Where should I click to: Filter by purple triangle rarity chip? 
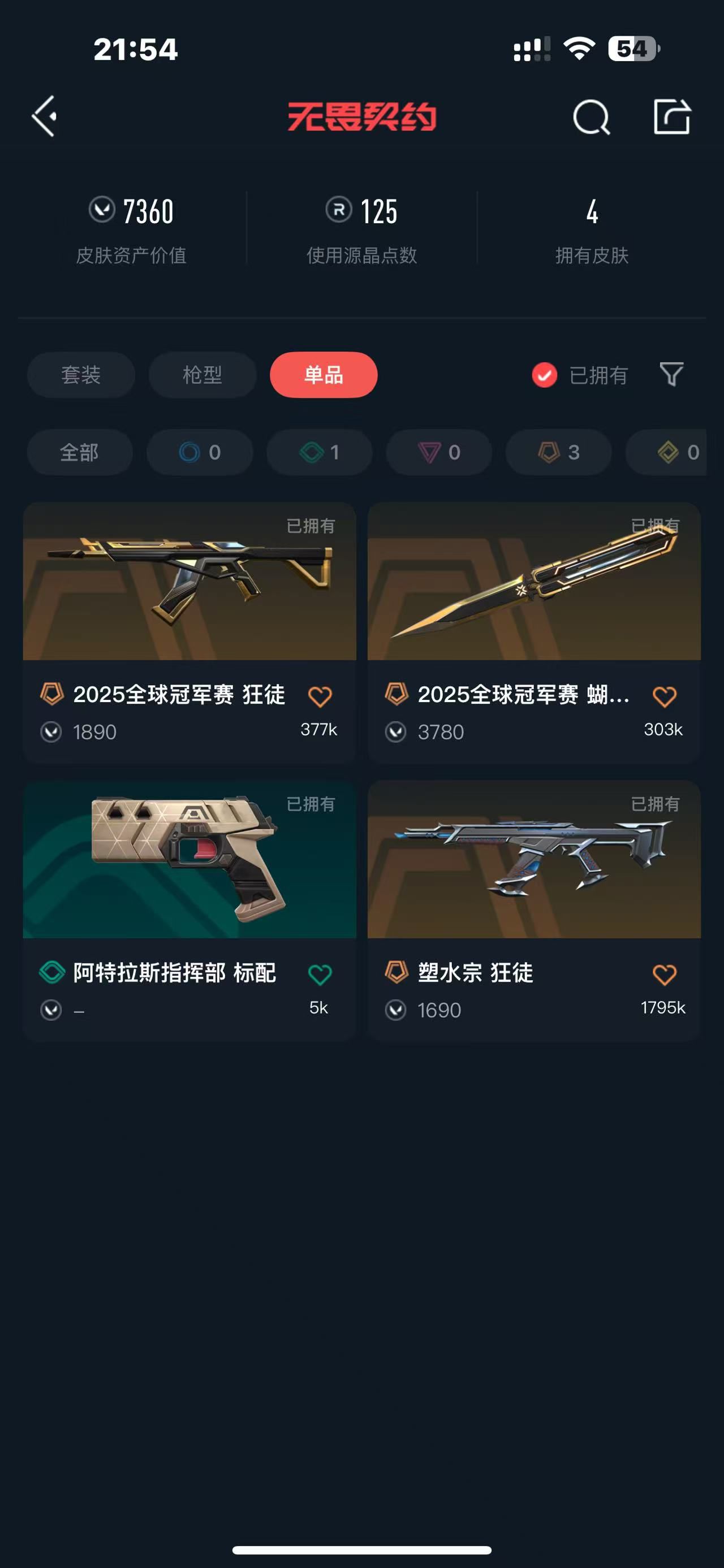point(439,452)
